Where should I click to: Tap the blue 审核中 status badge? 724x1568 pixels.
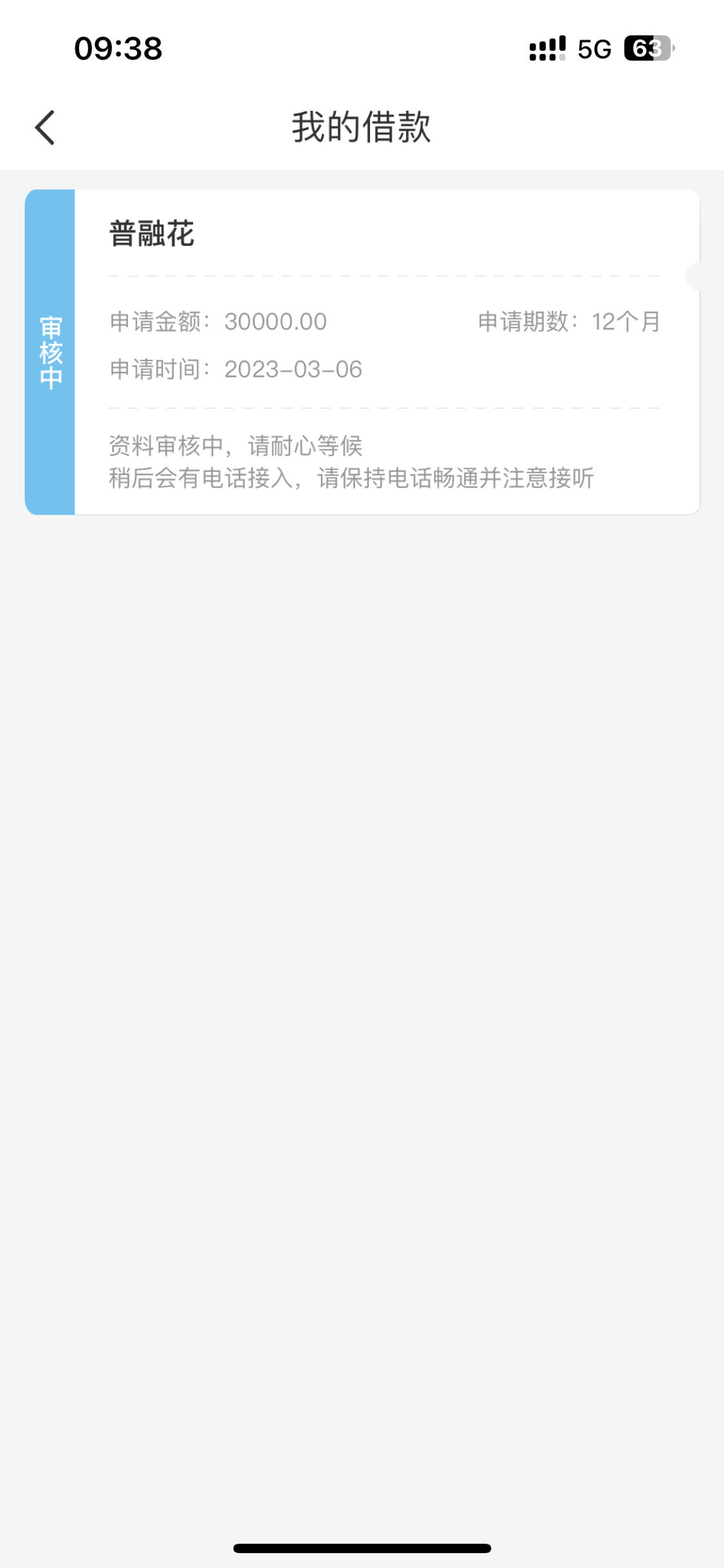pyautogui.click(x=50, y=352)
